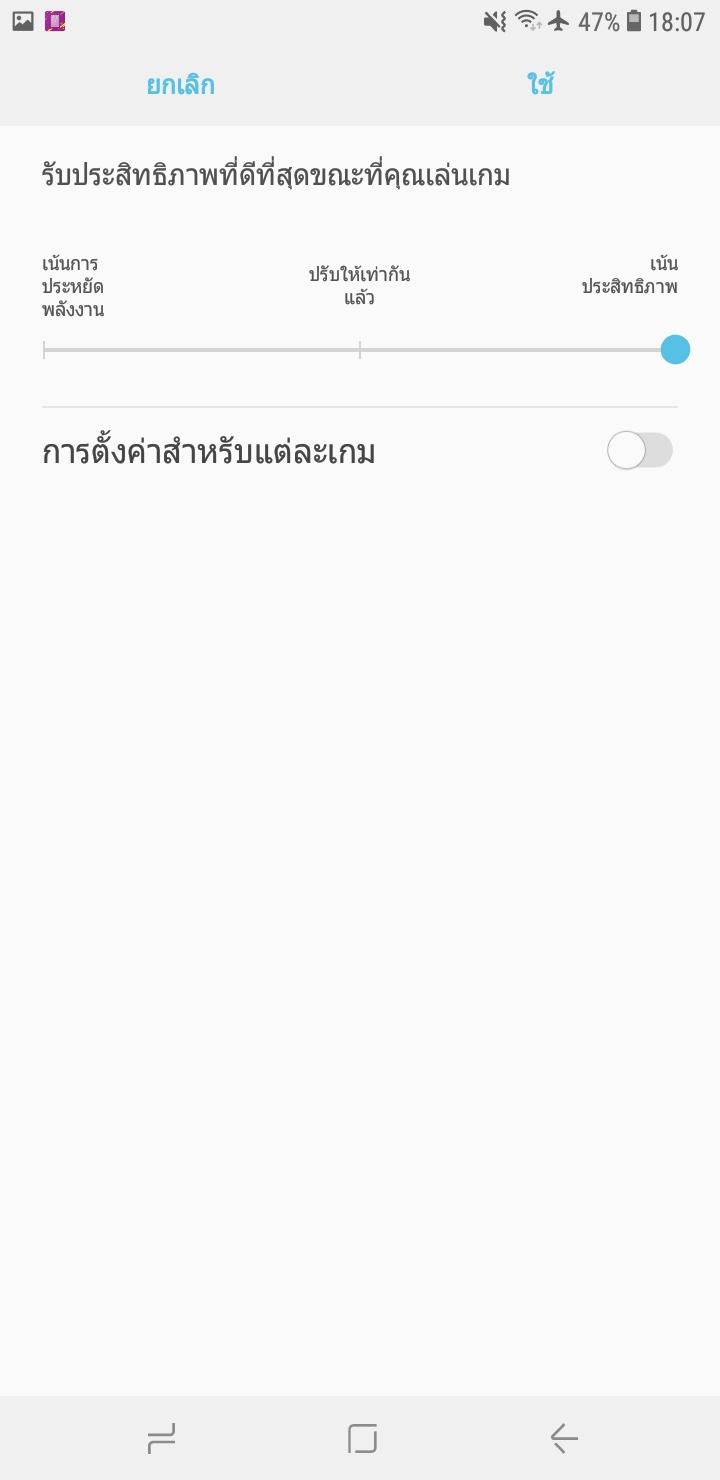Screen dimensions: 720x1480
Task: Open recent apps from the navigation bar
Action: tap(161, 1439)
